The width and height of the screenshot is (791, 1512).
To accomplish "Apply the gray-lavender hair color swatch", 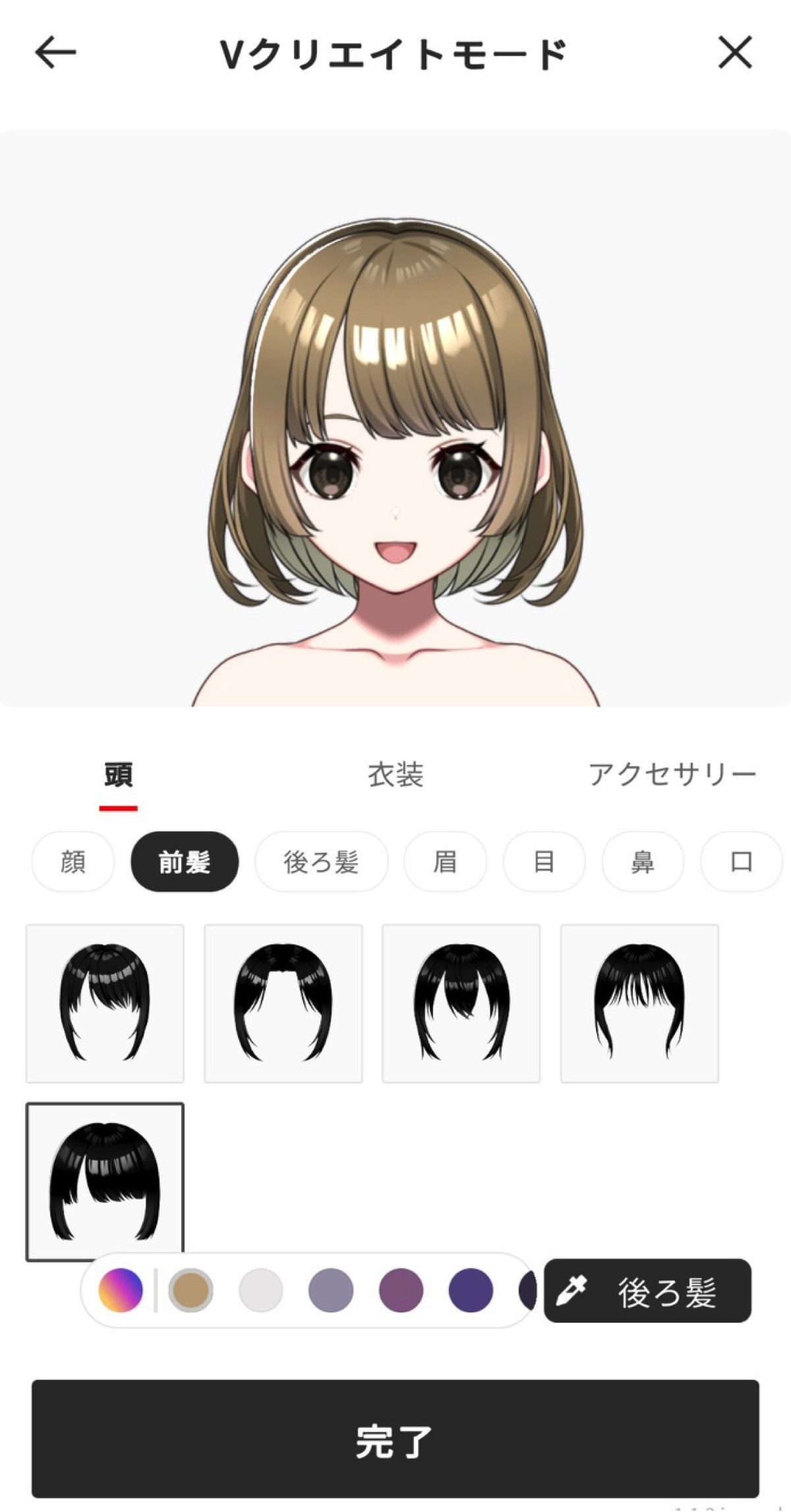I will tap(331, 1290).
